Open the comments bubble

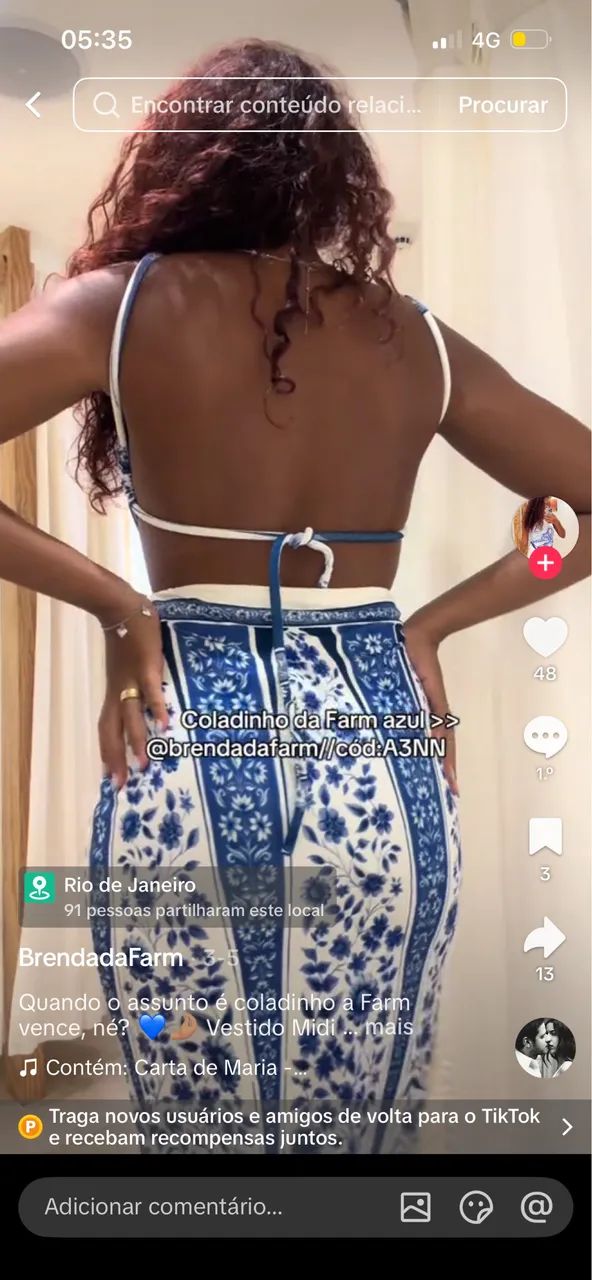545,738
